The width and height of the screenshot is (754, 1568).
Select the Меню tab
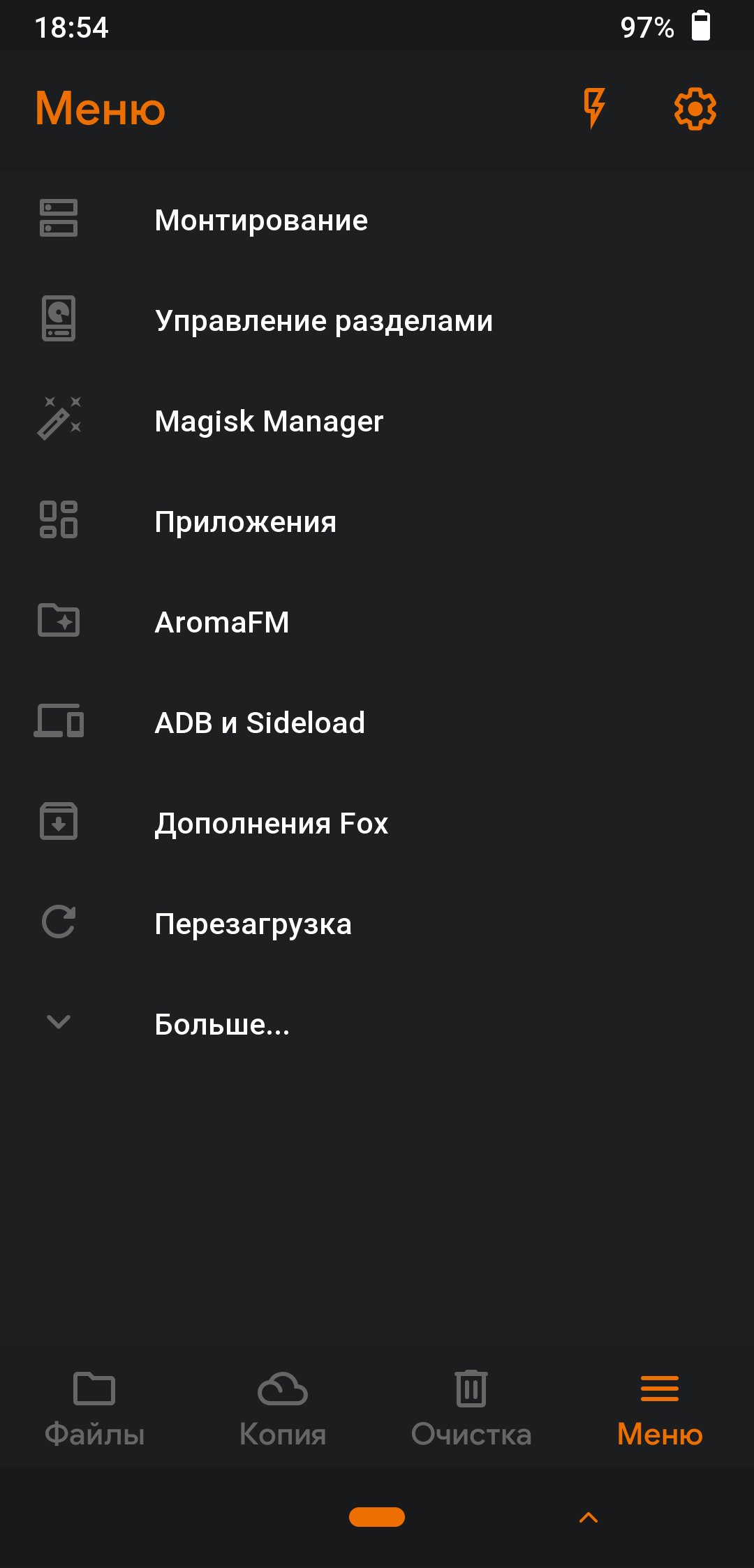[660, 1409]
